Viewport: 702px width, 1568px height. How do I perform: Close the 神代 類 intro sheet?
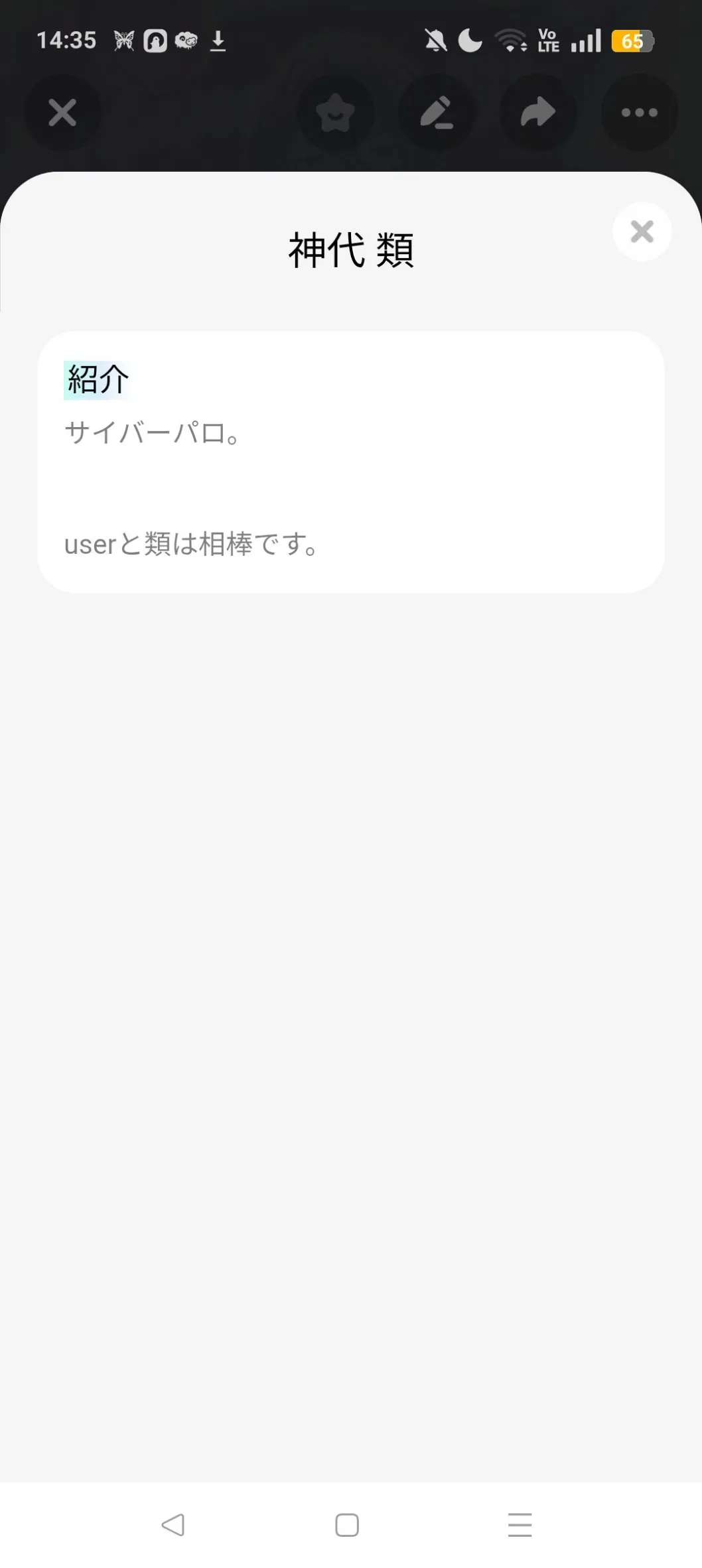[x=642, y=231]
